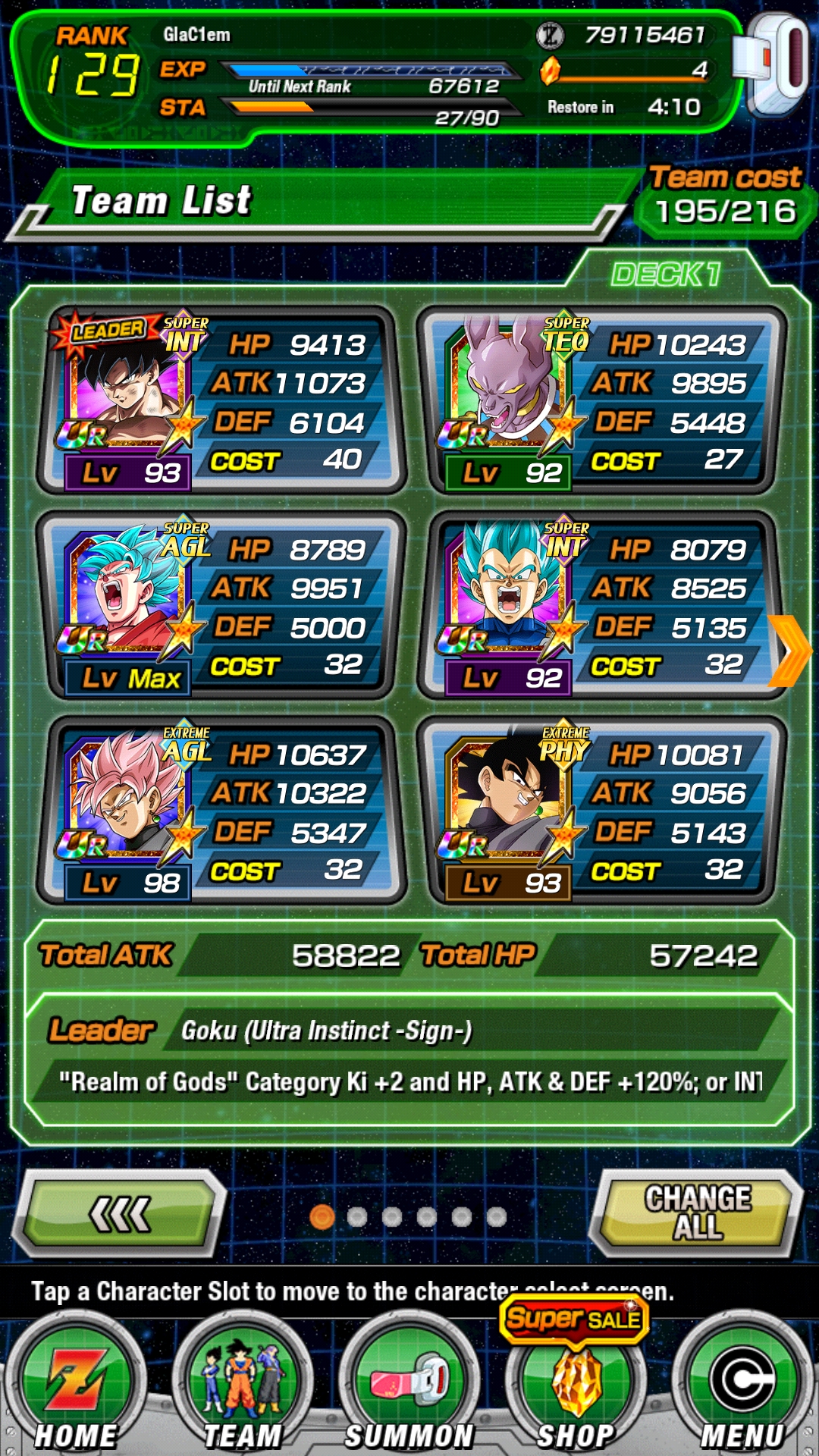
Task: Jump to the second deck page dot
Action: pyautogui.click(x=357, y=1217)
